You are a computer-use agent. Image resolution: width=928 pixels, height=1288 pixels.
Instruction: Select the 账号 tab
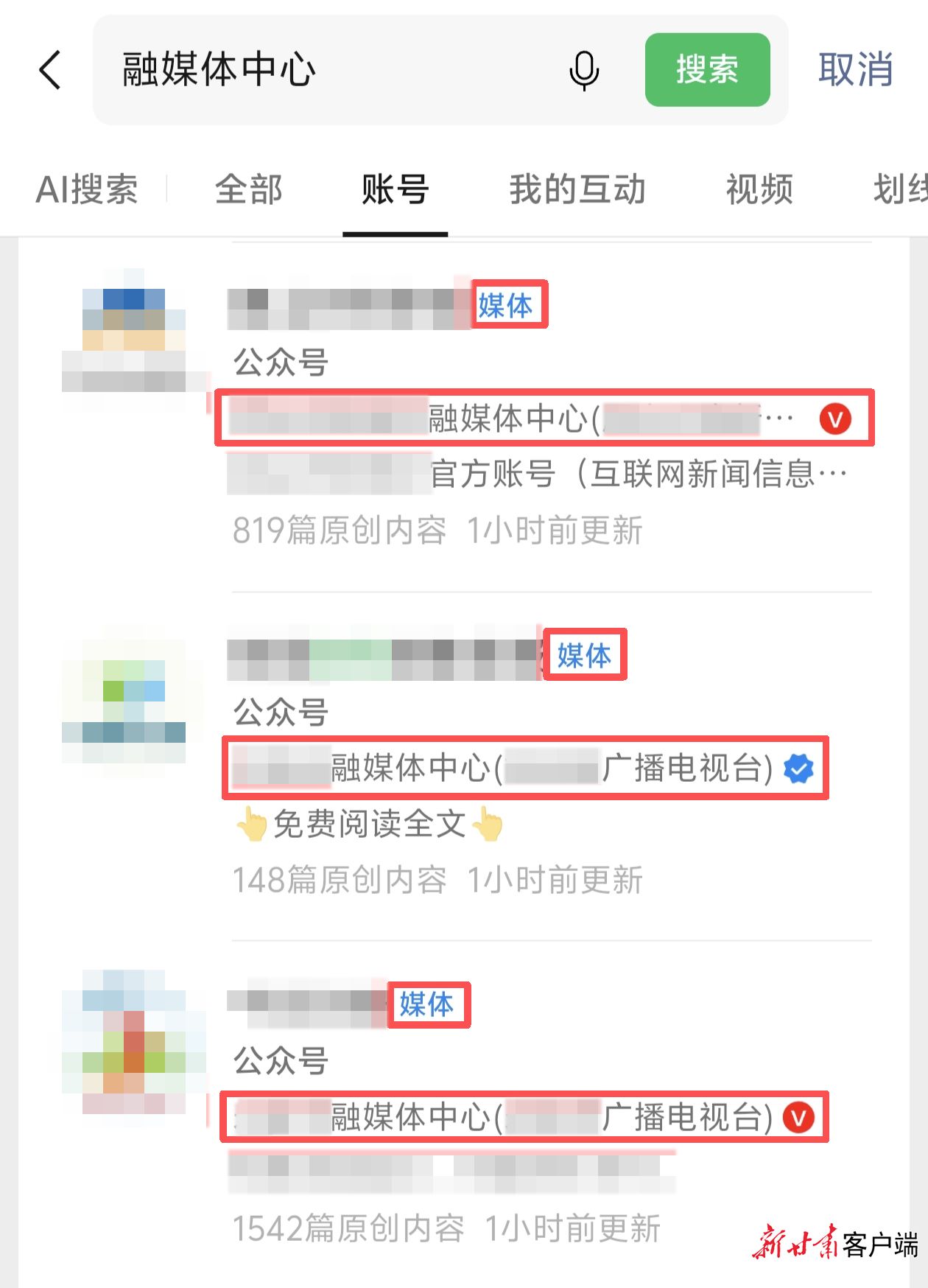click(x=395, y=189)
